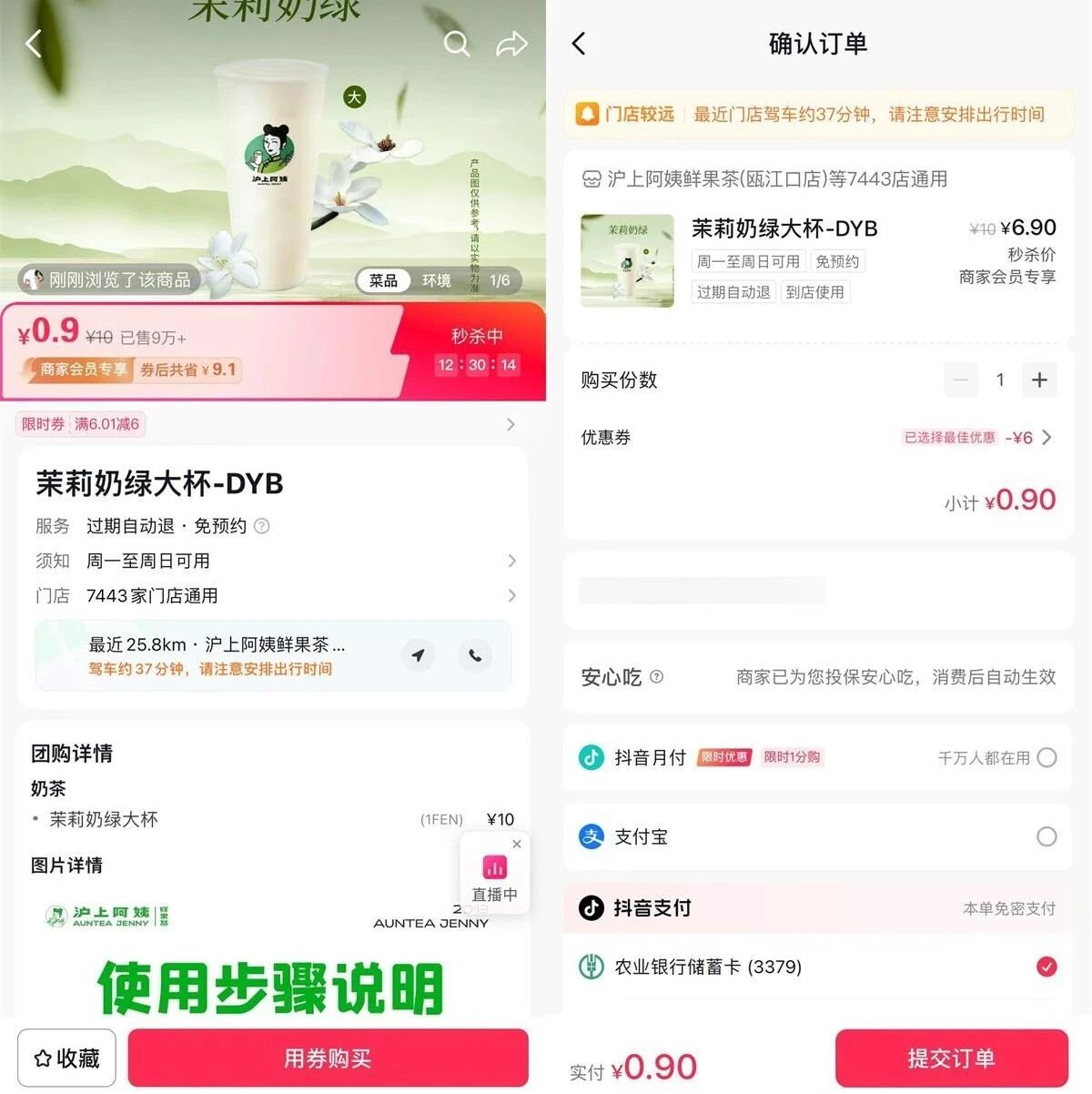Image resolution: width=1092 pixels, height=1094 pixels.
Task: Open the 限时券 满6.01减6 coupon row
Action: (268, 424)
